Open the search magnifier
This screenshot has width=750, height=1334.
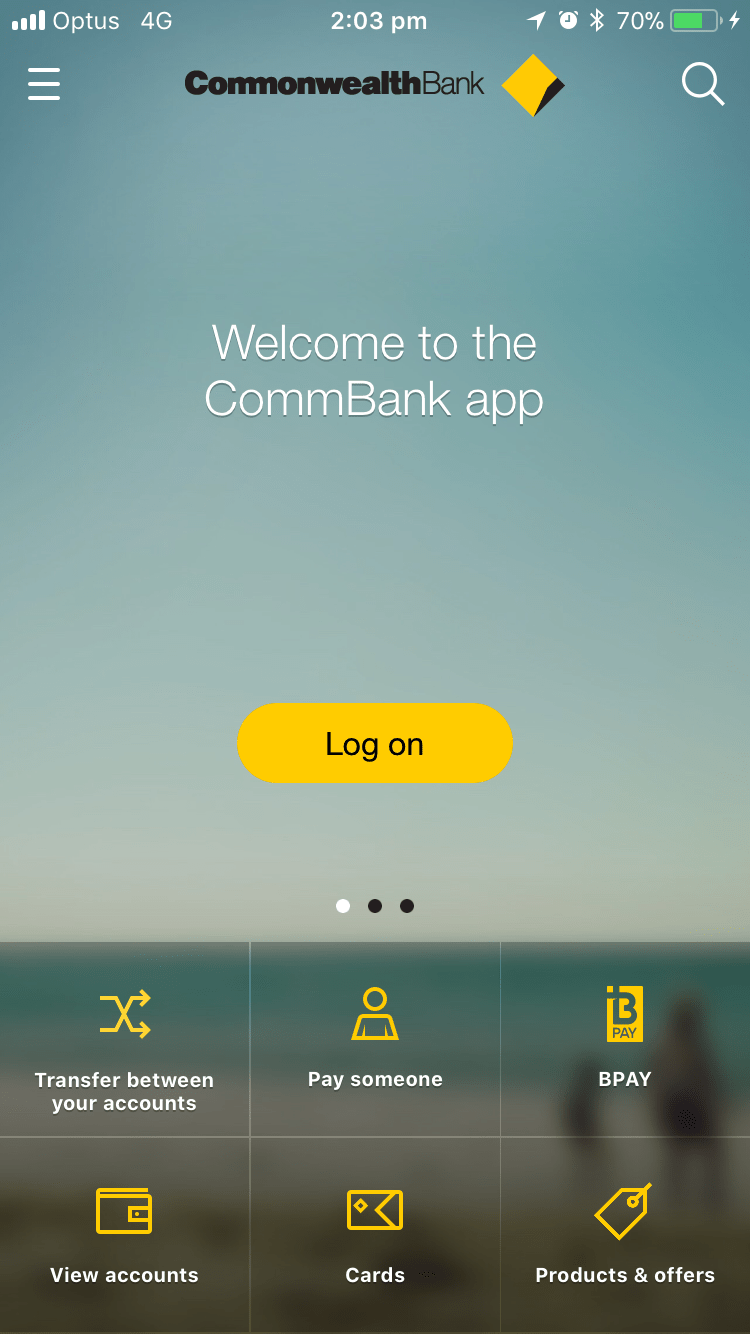click(702, 84)
